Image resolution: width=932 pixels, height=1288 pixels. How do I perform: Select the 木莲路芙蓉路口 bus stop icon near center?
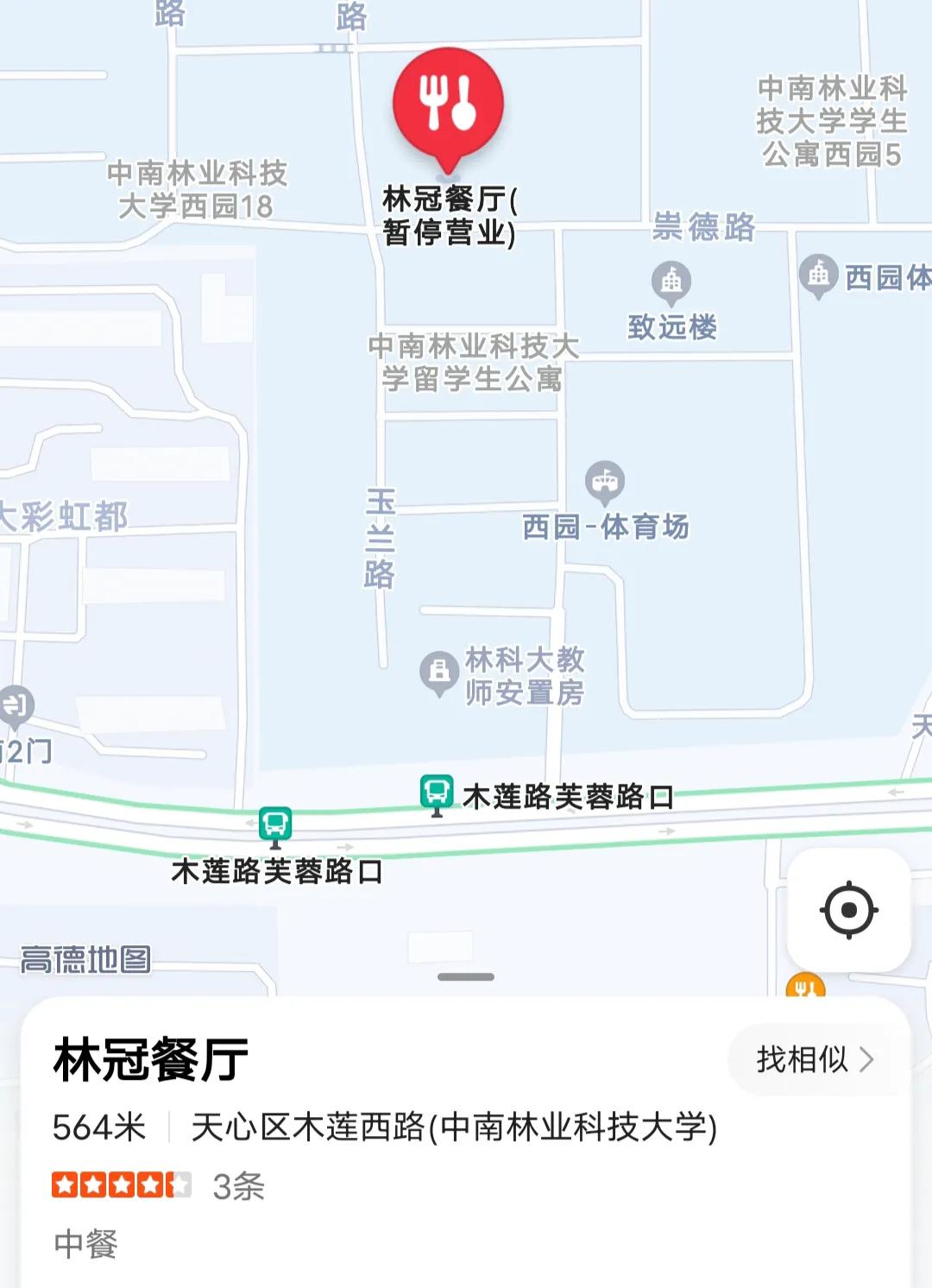438,791
